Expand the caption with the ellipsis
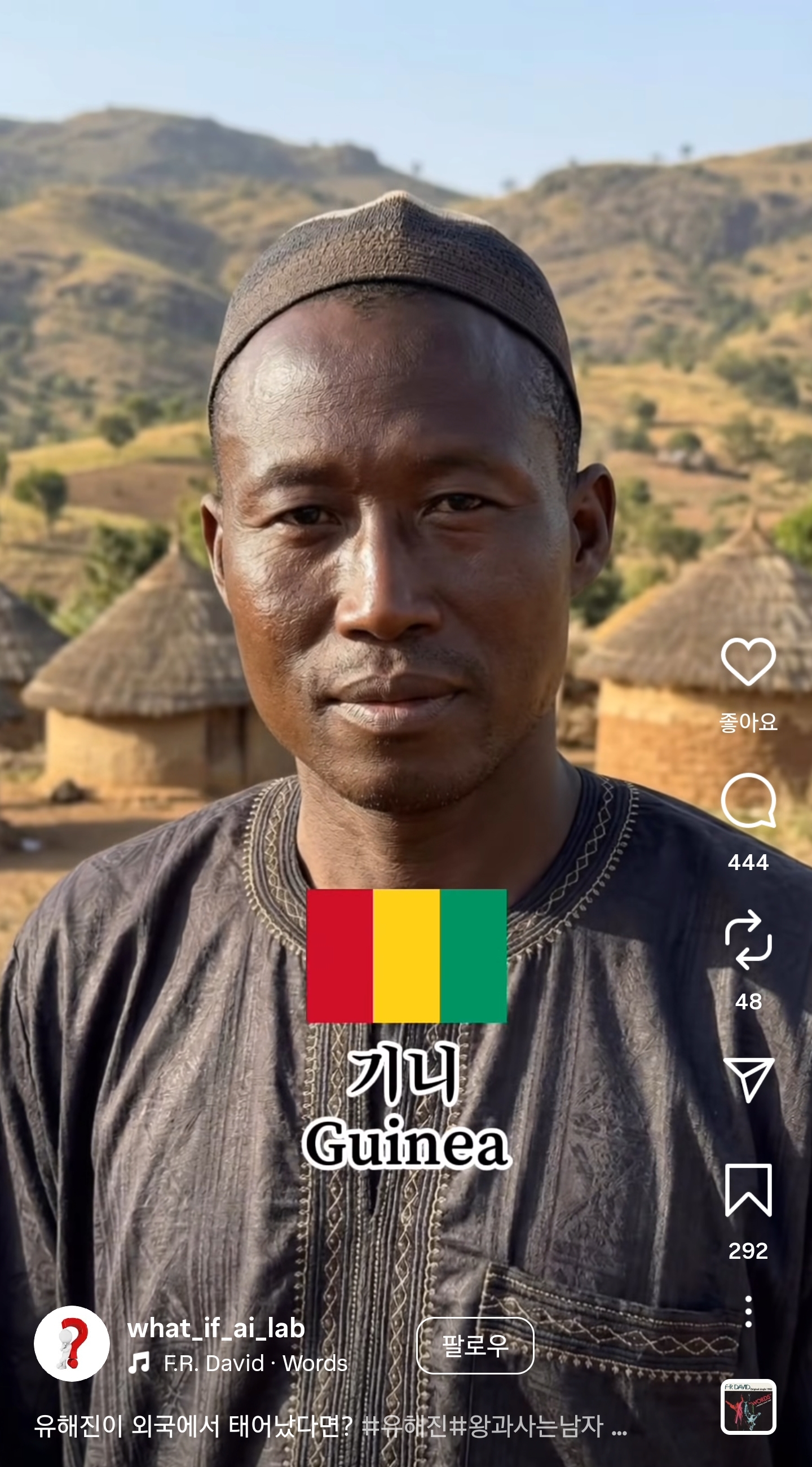The height and width of the screenshot is (1467, 812). pos(619,1428)
